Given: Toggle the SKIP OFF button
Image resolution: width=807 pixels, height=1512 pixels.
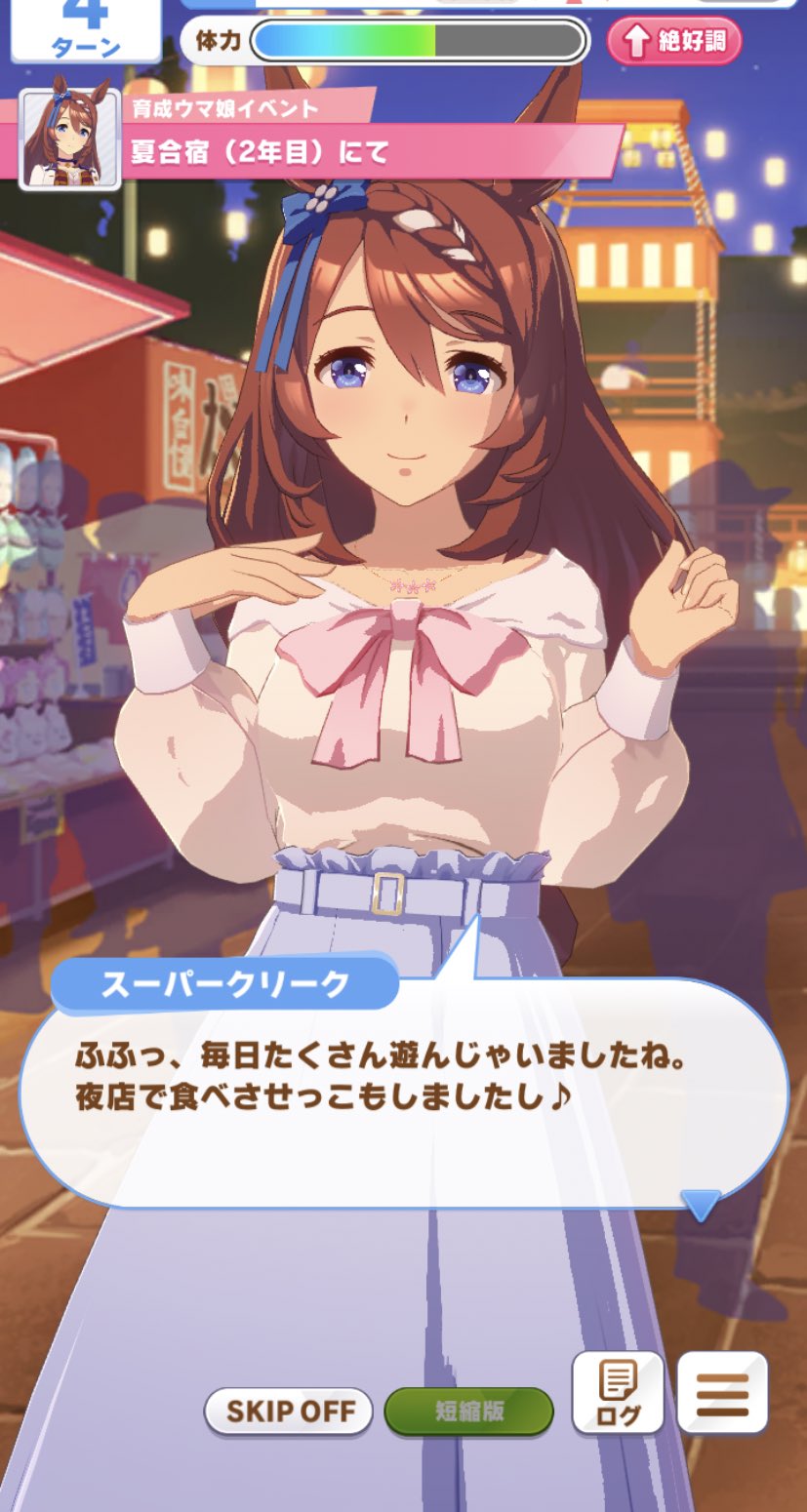Looking at the screenshot, I should pos(288,1411).
